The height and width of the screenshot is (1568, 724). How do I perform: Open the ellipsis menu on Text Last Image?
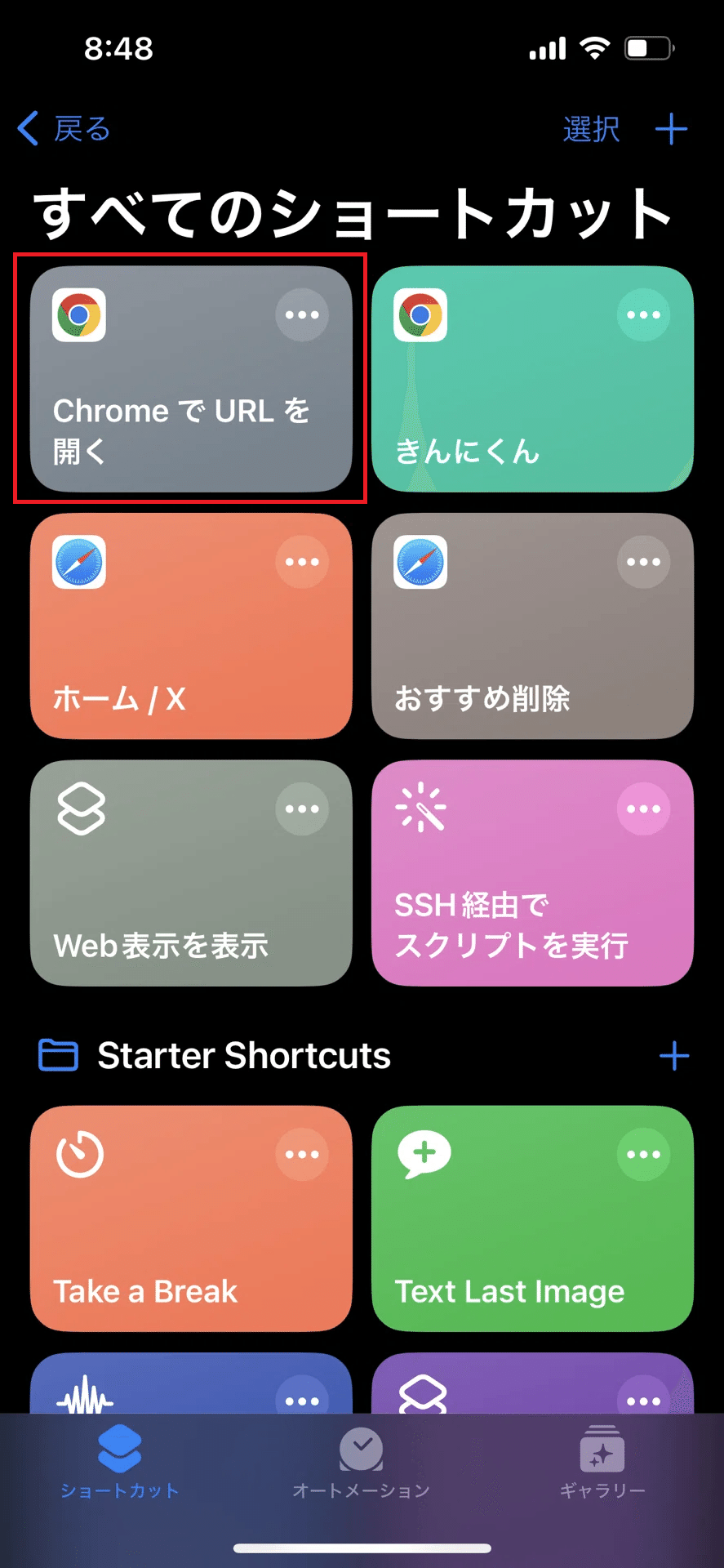pos(644,1154)
